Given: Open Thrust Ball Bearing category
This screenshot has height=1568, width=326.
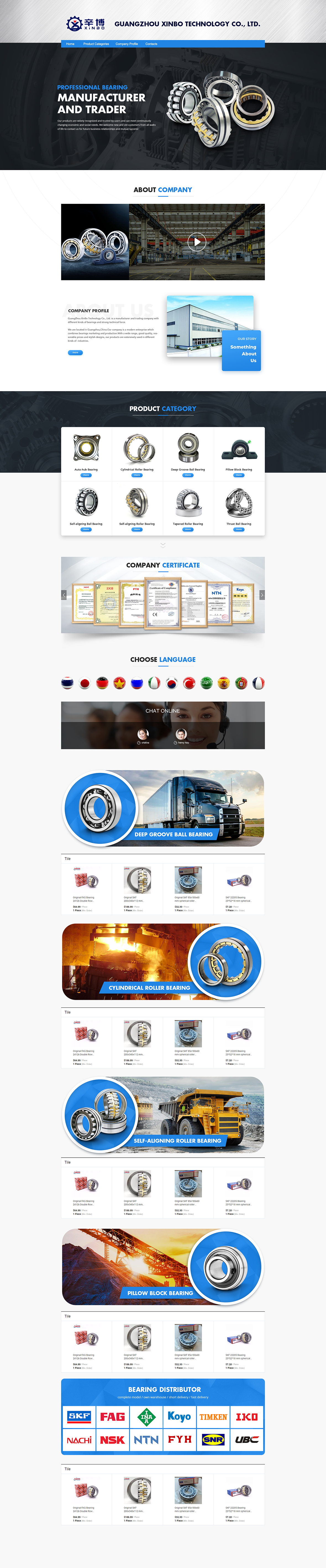Looking at the screenshot, I should tap(239, 507).
